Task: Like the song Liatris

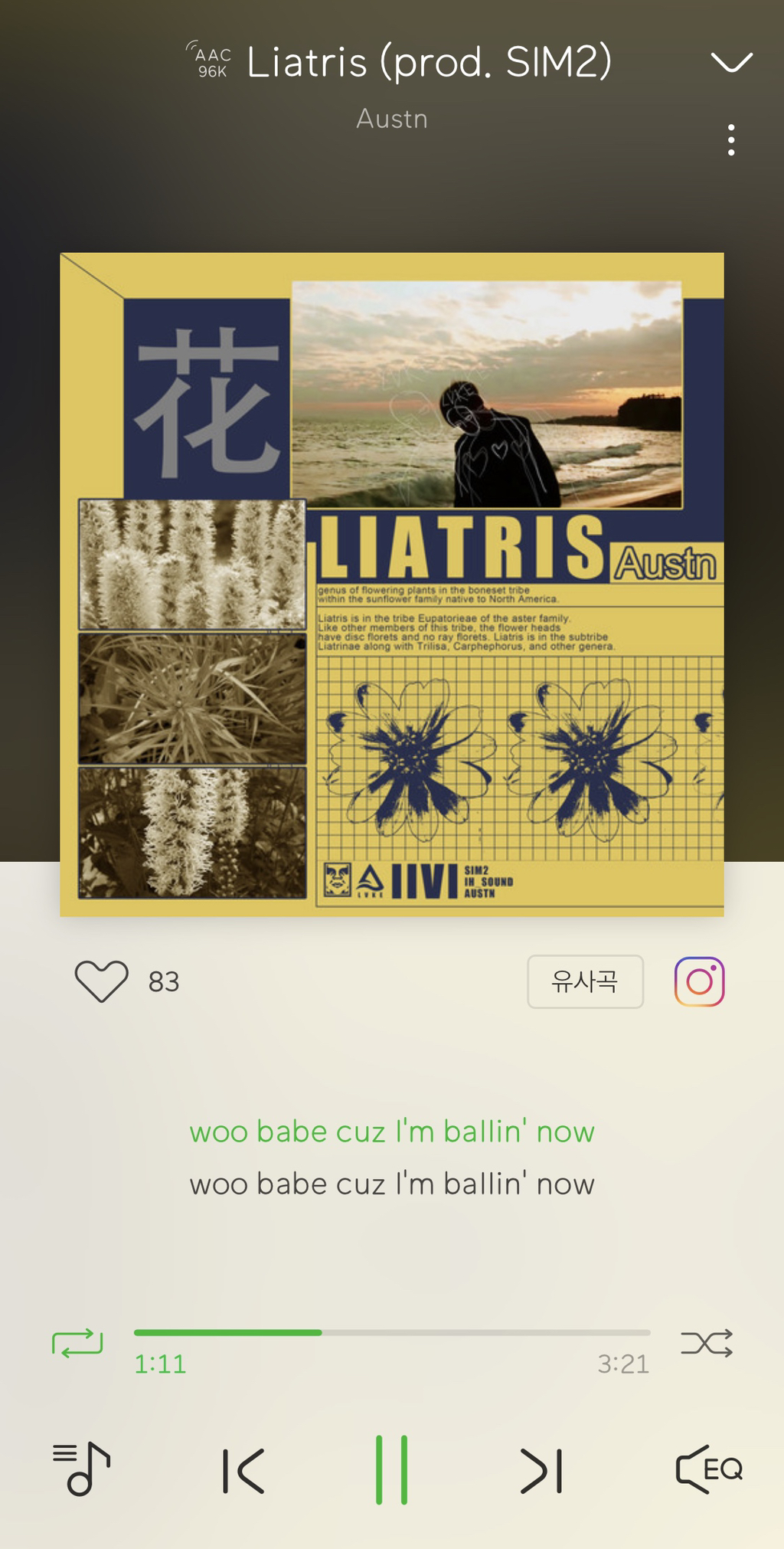Action: tap(101, 981)
